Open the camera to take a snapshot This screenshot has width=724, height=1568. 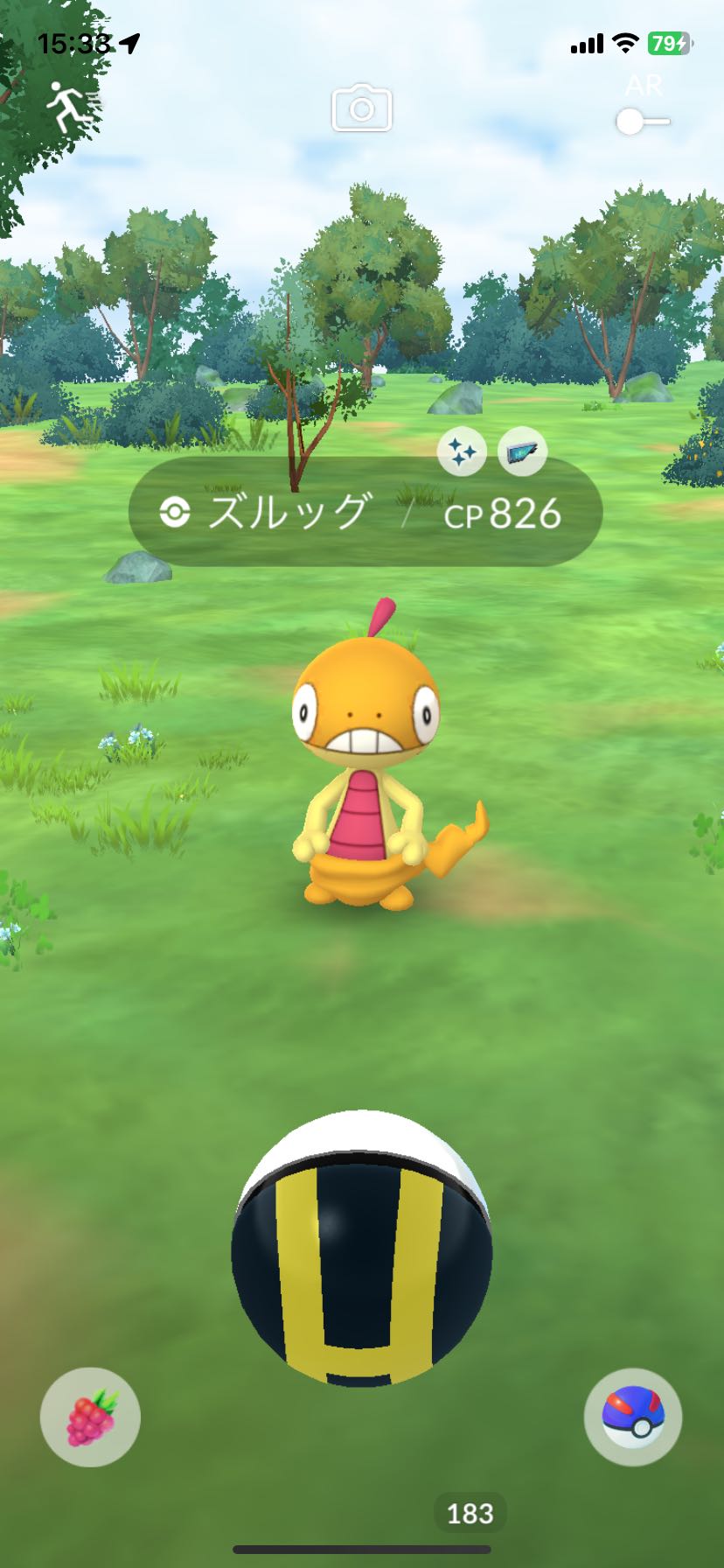point(362,108)
